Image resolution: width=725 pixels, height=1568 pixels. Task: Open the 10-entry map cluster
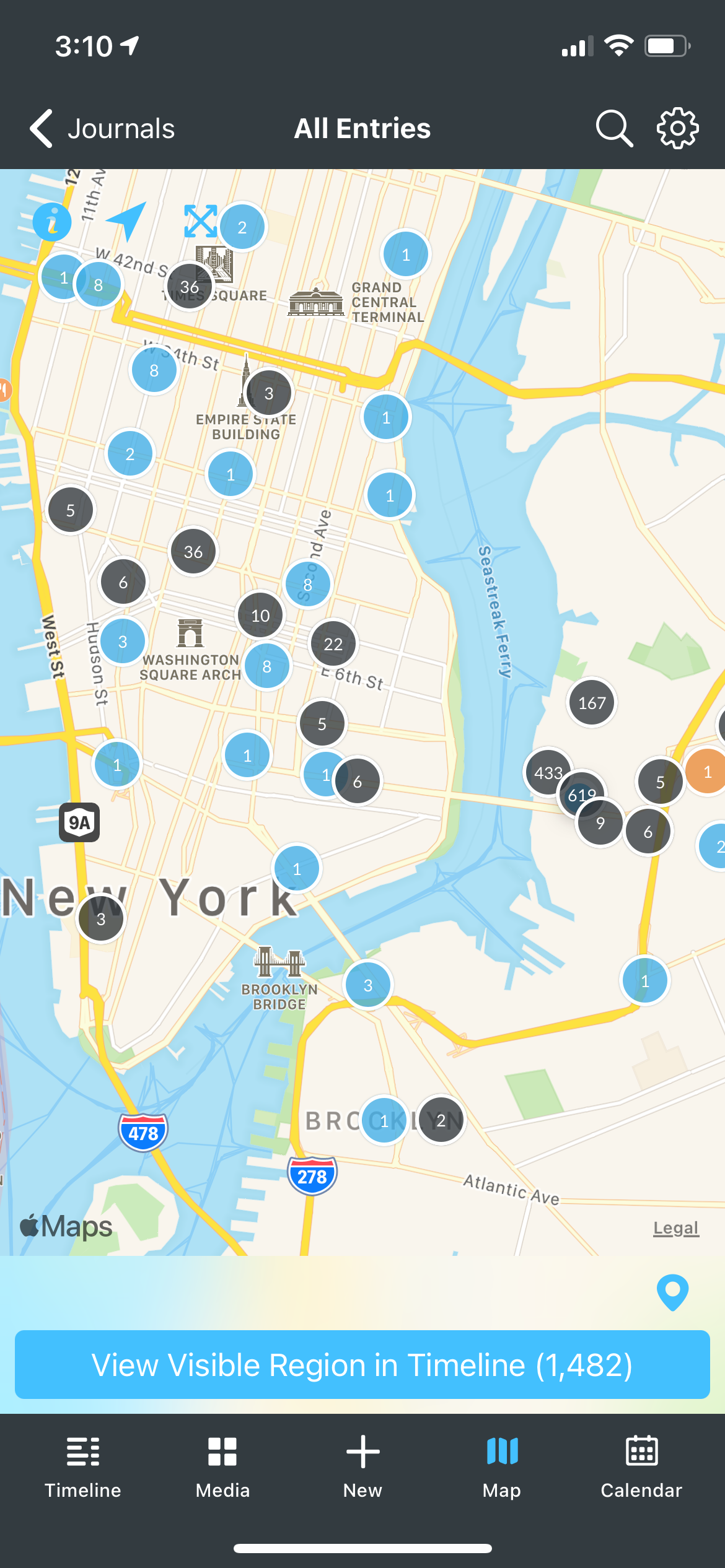click(260, 615)
